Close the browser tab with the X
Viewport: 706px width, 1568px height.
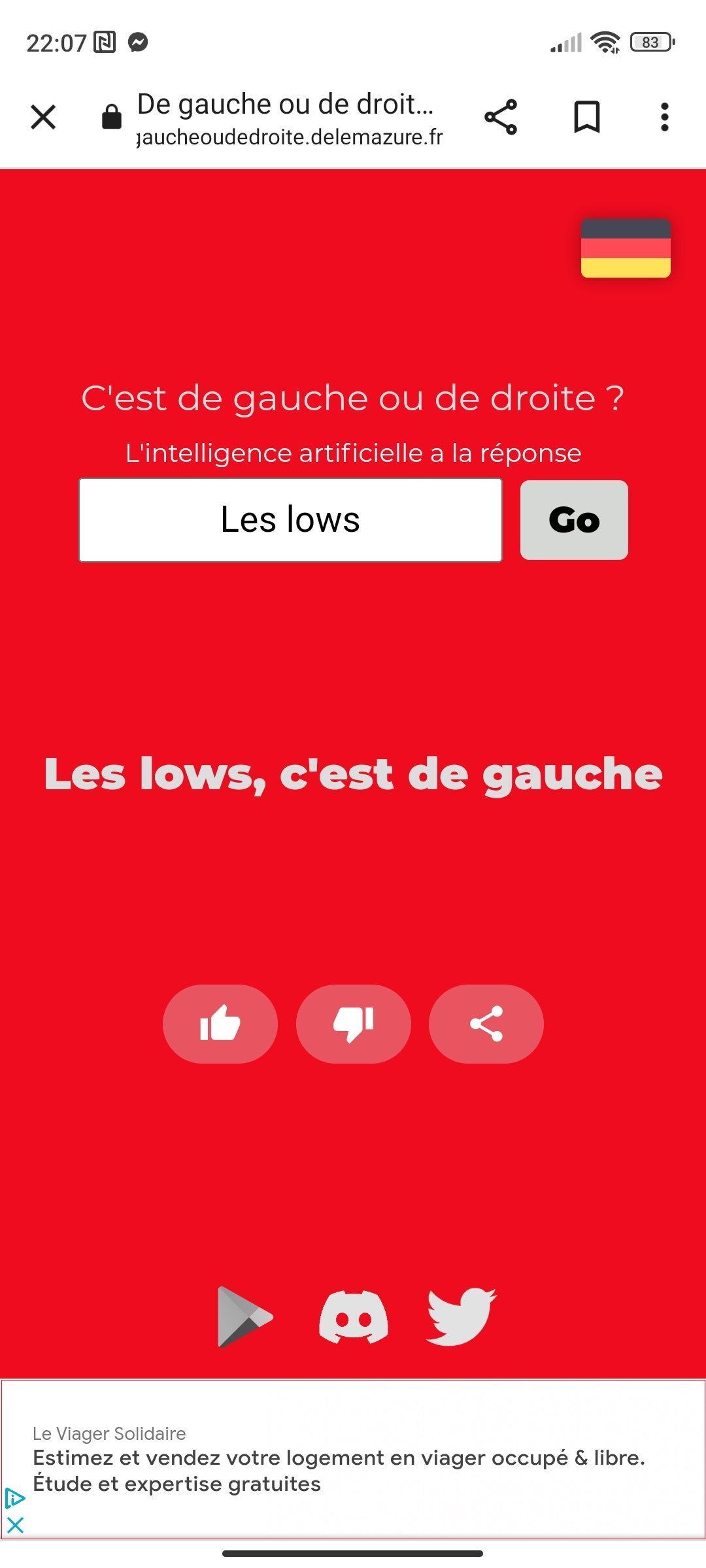(43, 118)
